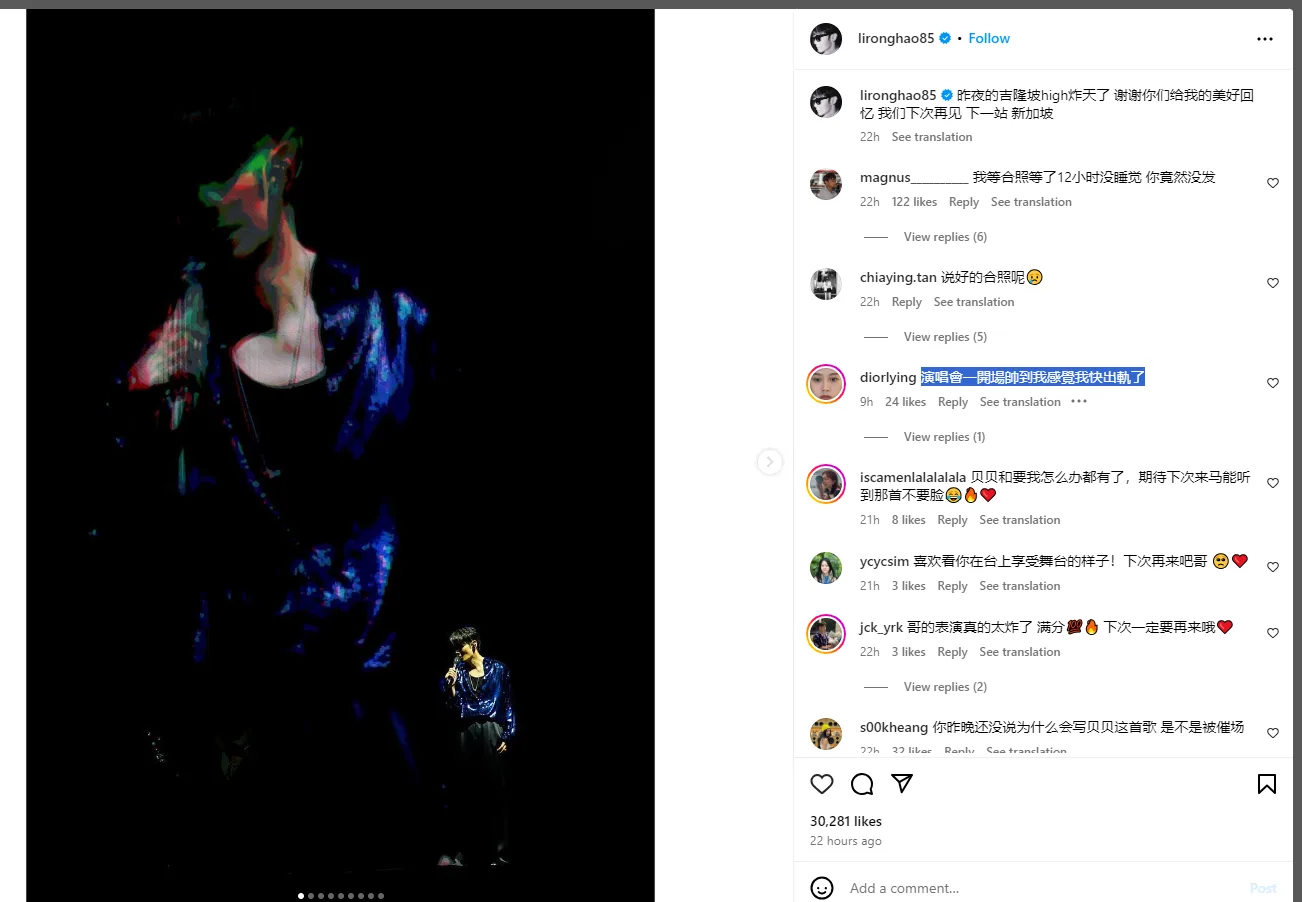This screenshot has width=1302, height=902.
Task: Like iscamenlalalalala's comment
Action: click(1272, 483)
